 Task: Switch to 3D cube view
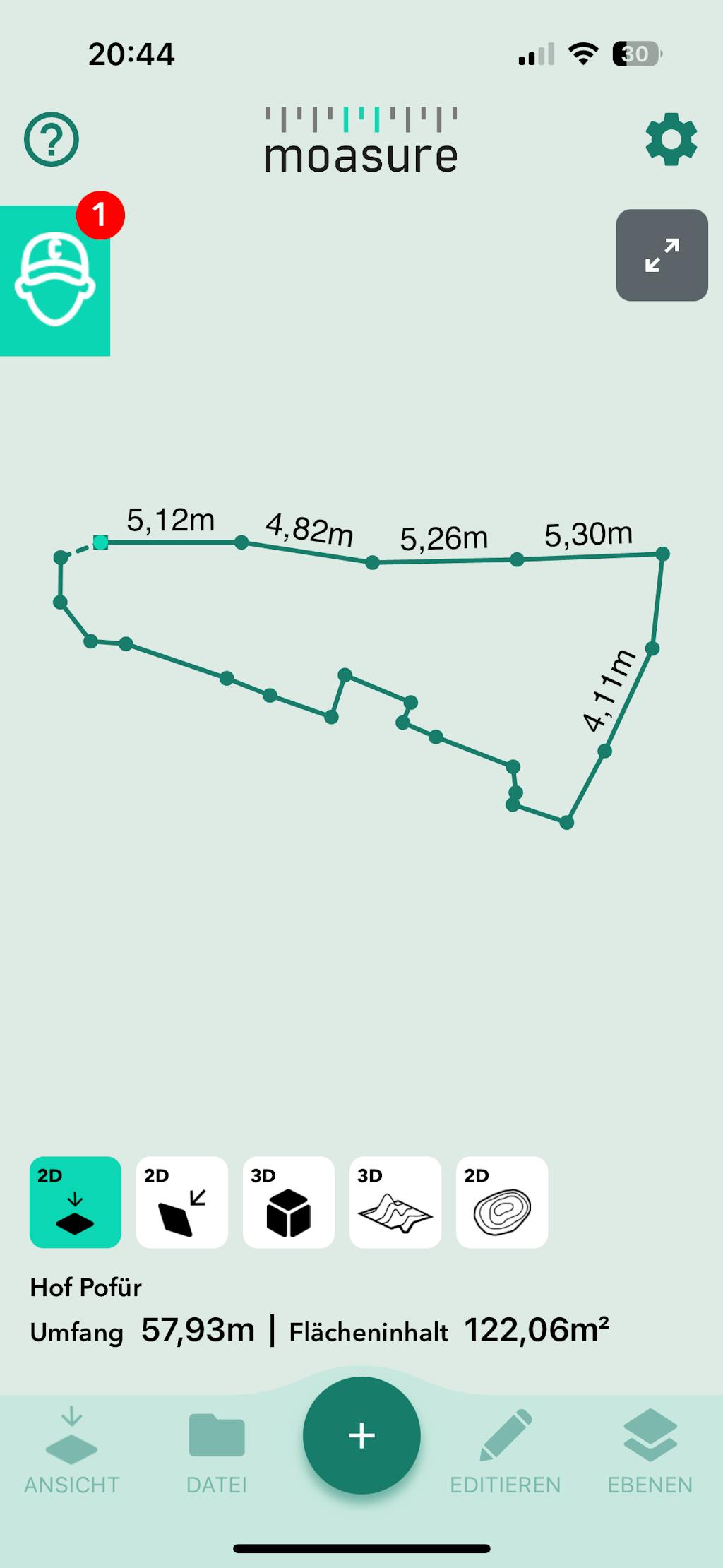[289, 1202]
